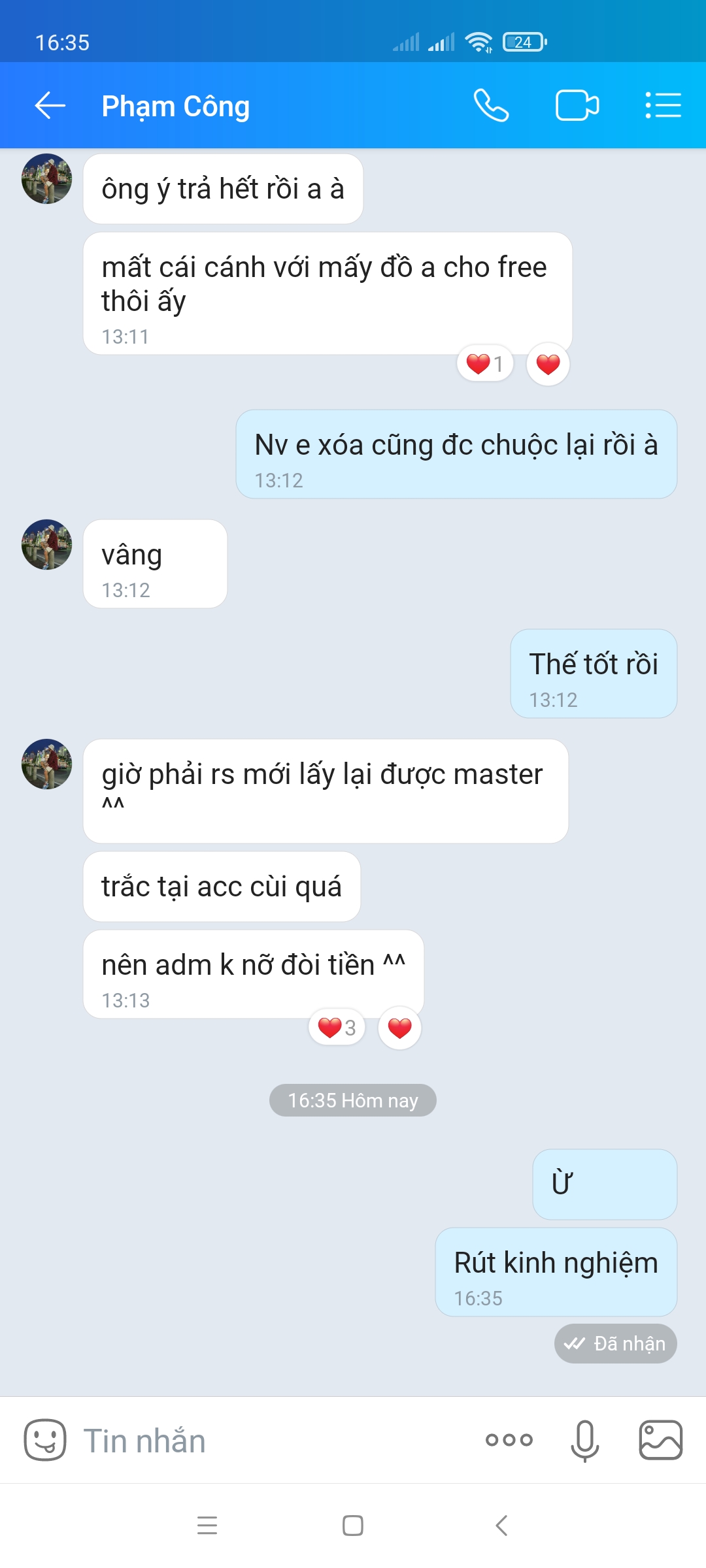Open Phạm Công's avatar next to 'vâng'
Screen dimensions: 706x1568
coord(46,546)
